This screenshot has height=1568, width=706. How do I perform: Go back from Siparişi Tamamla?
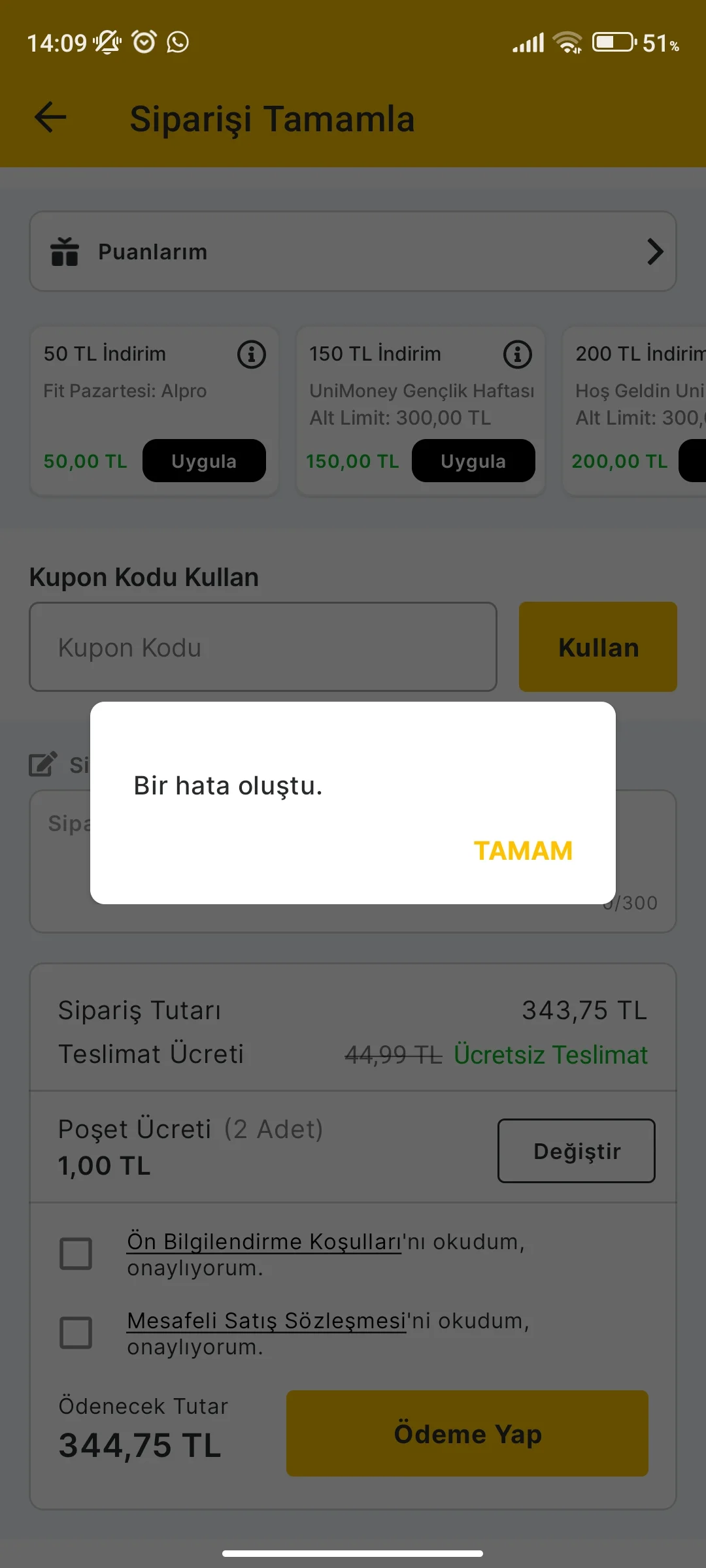click(50, 118)
